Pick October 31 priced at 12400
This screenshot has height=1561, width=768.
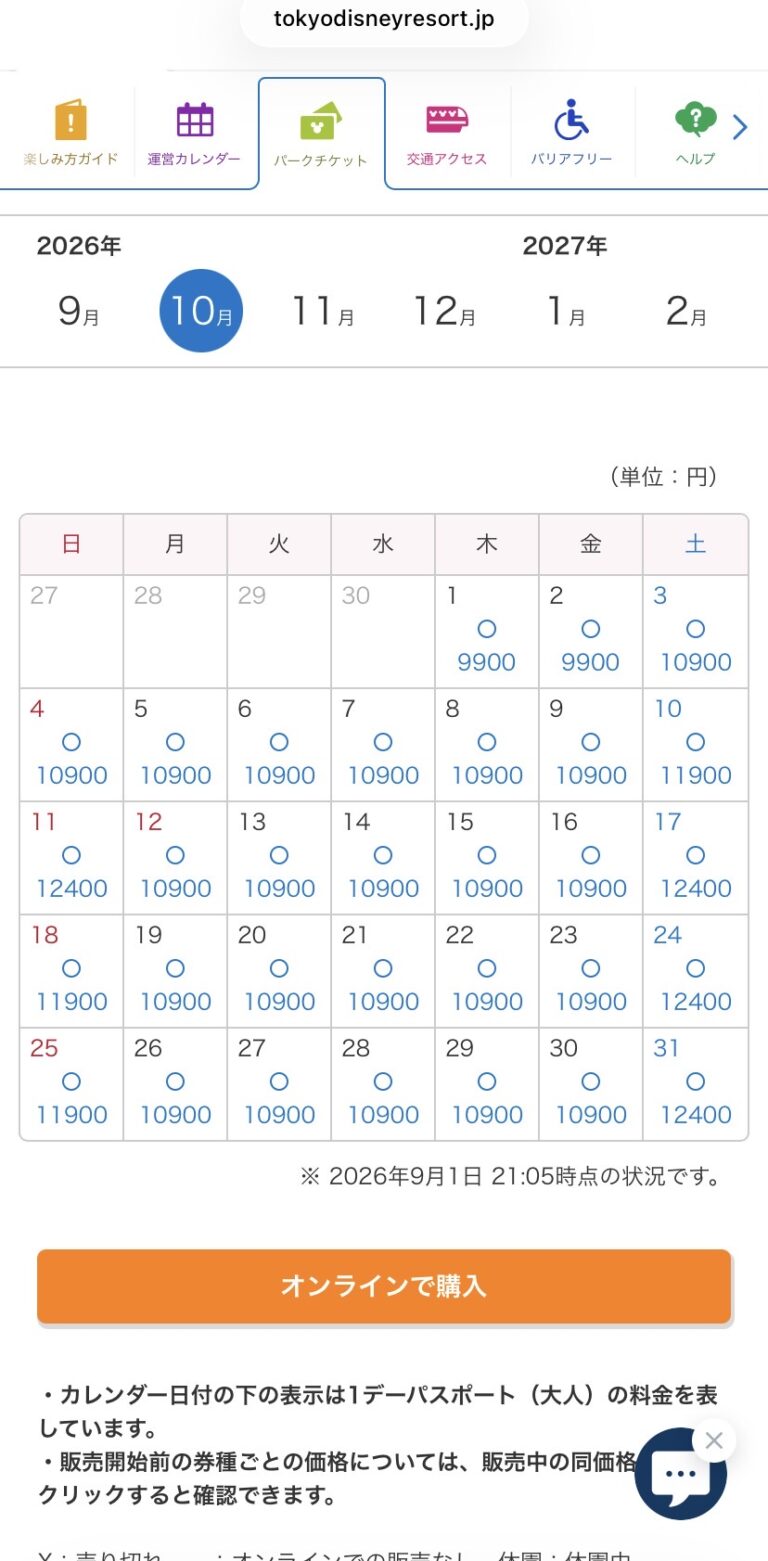click(x=695, y=1084)
